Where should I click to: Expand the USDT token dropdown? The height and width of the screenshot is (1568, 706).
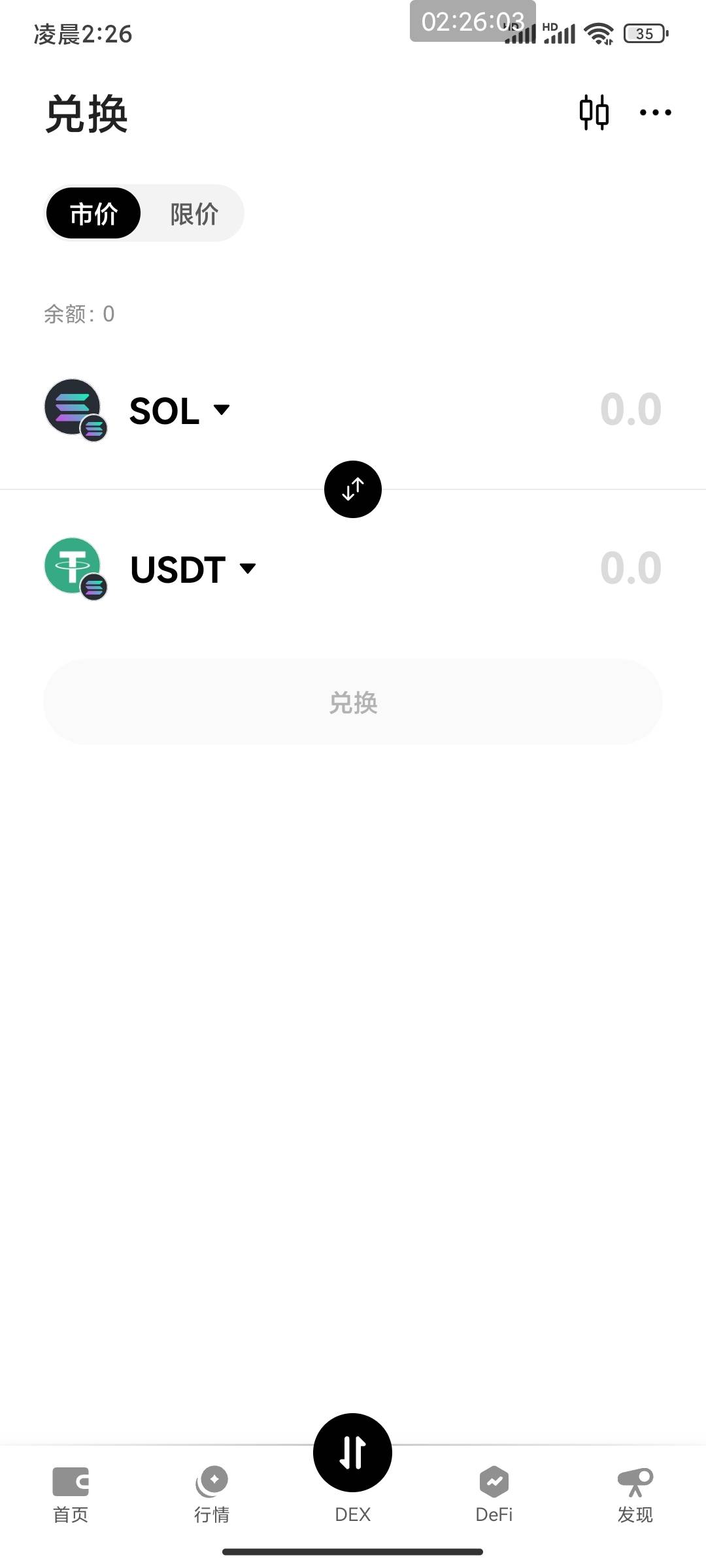[193, 568]
